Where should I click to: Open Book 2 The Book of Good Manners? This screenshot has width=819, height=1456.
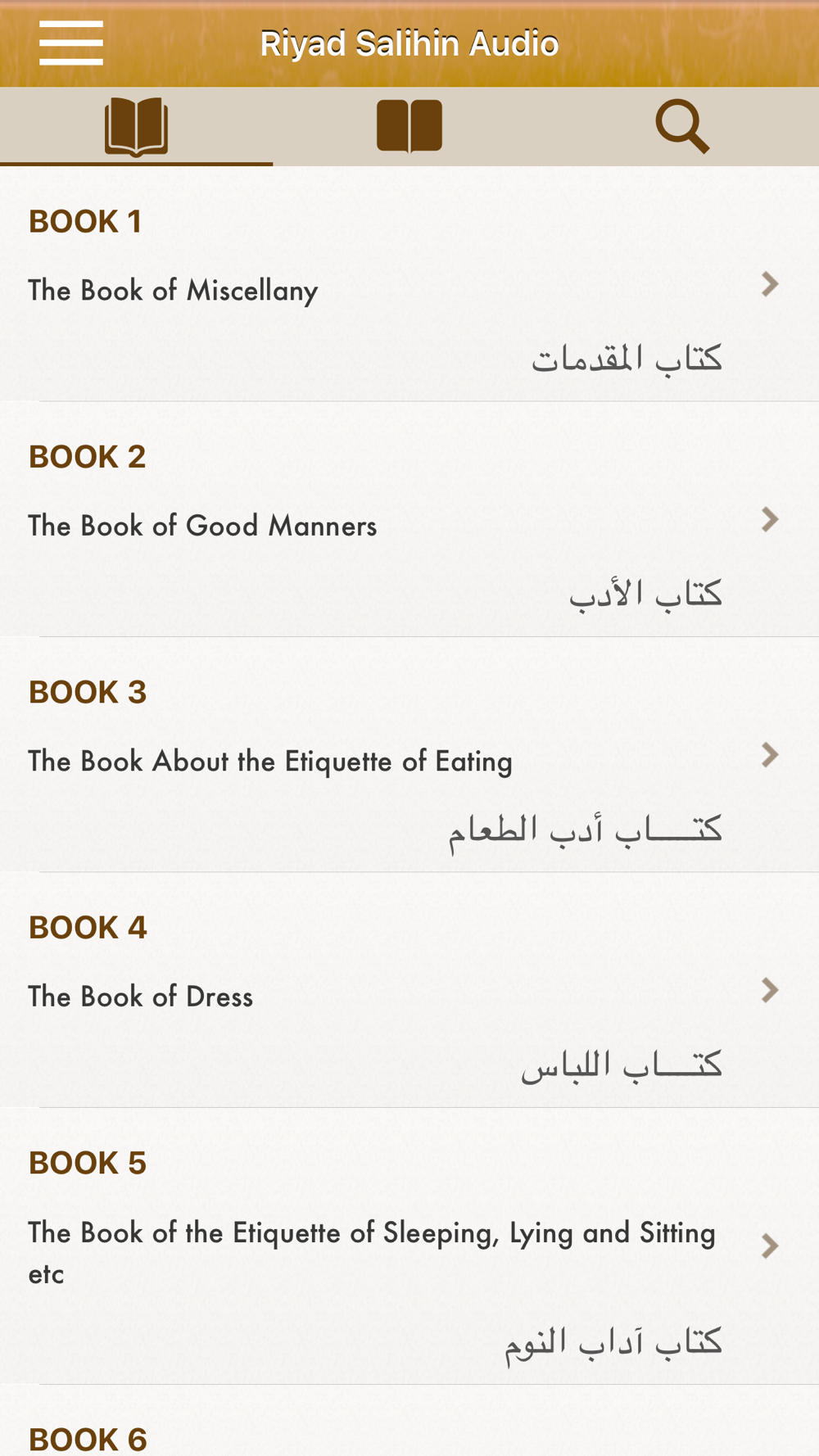pyautogui.click(x=409, y=519)
